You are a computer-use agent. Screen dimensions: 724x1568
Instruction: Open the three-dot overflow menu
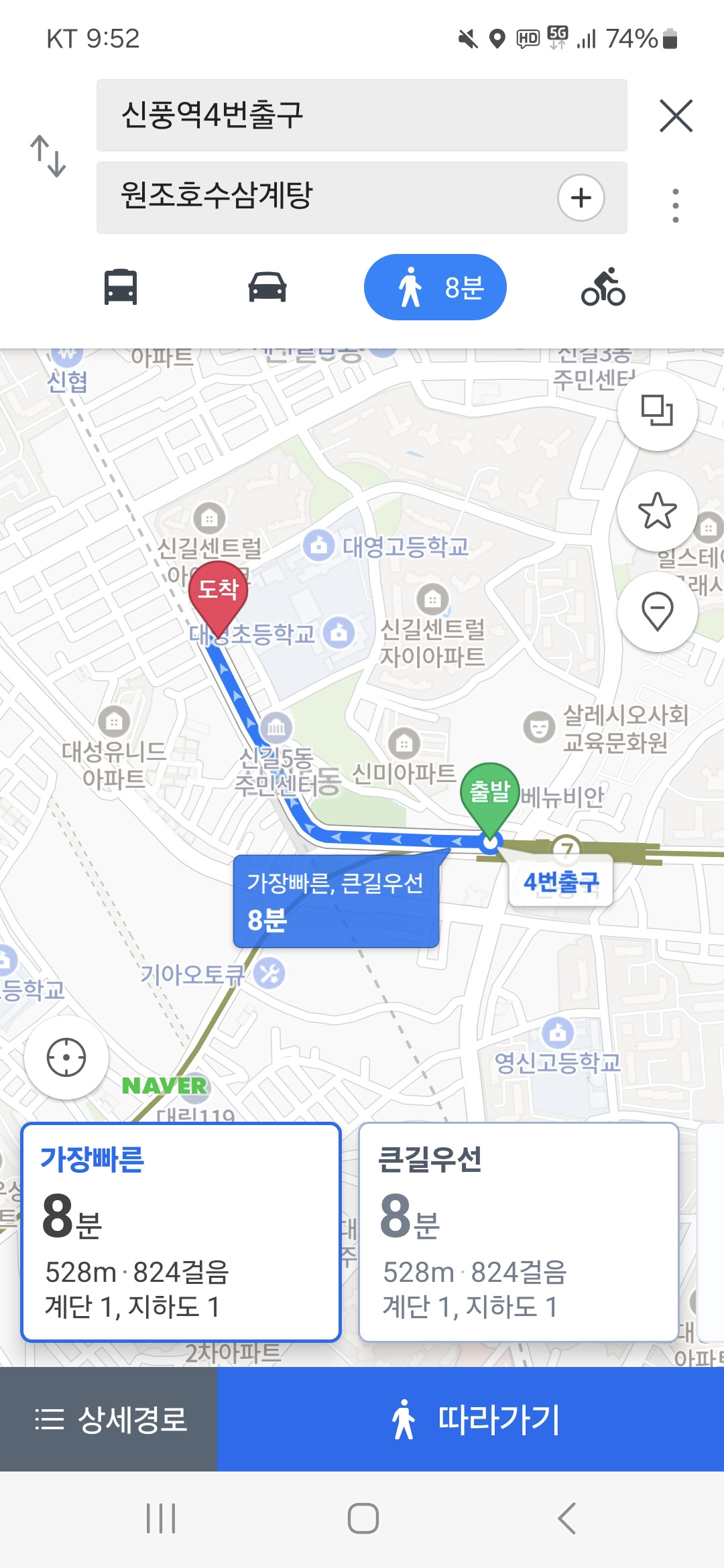pyautogui.click(x=675, y=206)
